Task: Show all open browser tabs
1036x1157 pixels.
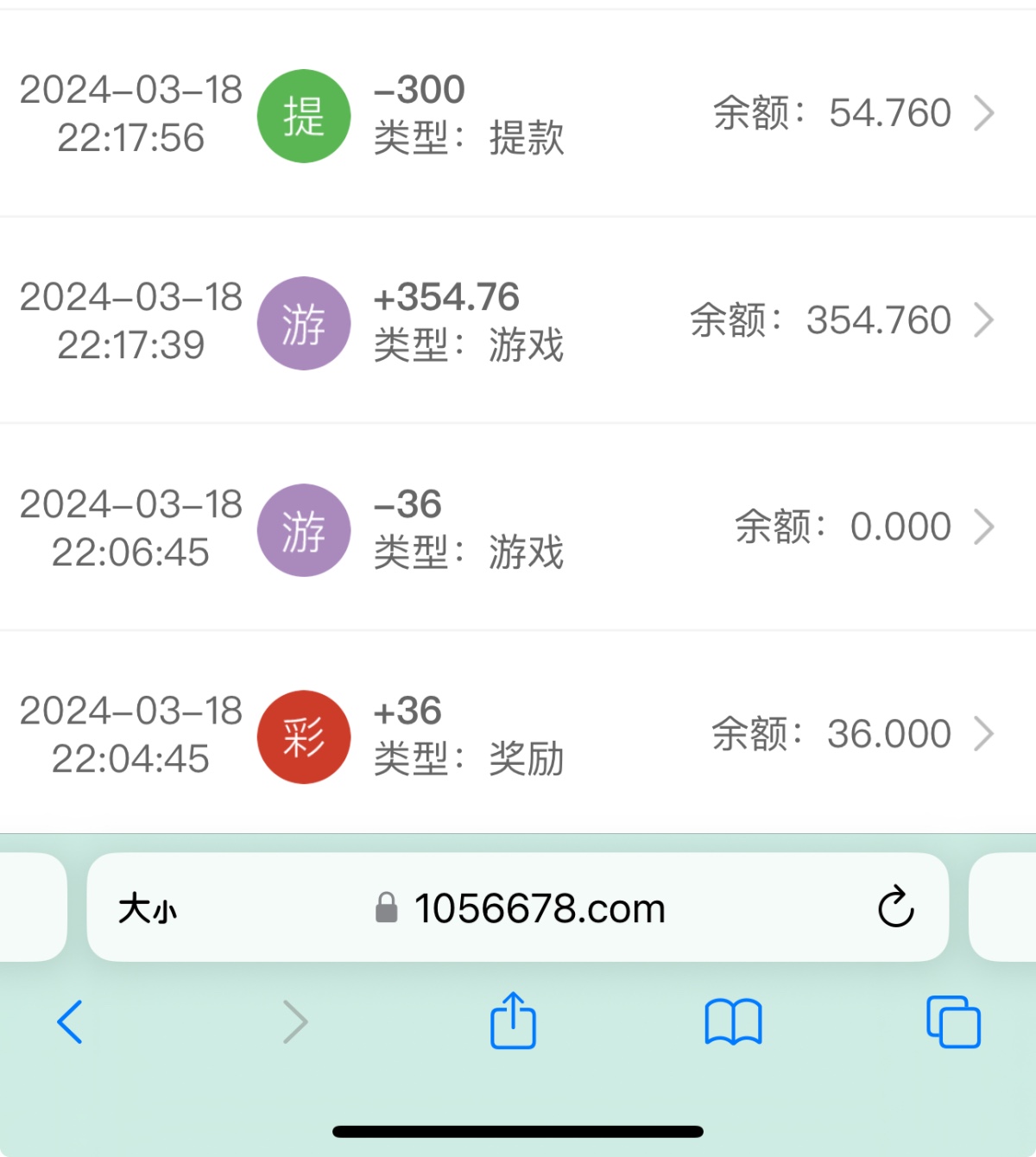Action: pos(953,1022)
